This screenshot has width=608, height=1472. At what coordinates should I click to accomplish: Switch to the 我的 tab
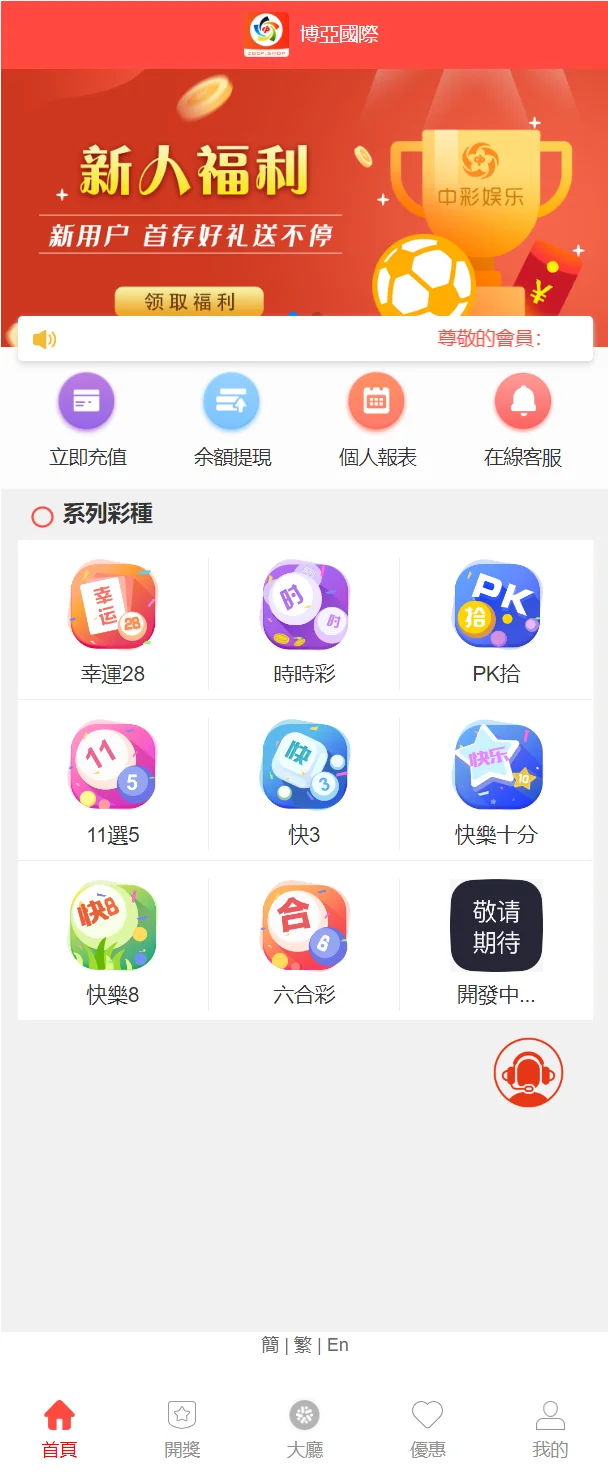(x=550, y=1430)
